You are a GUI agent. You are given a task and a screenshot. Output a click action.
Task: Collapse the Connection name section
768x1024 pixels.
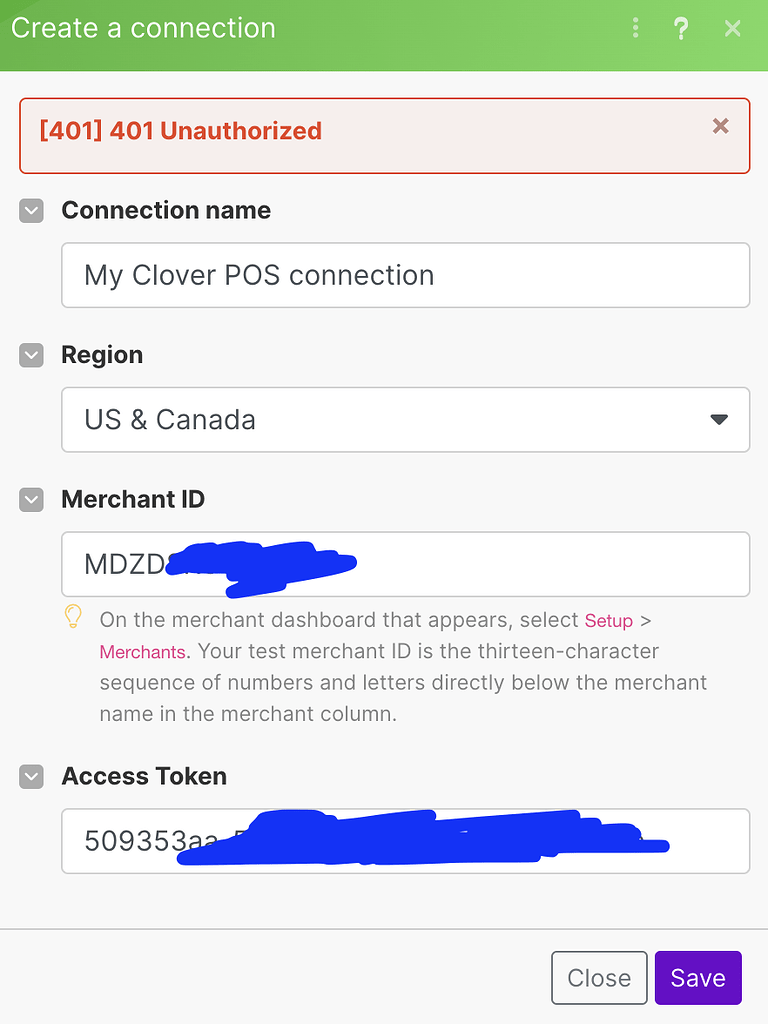tap(30, 210)
